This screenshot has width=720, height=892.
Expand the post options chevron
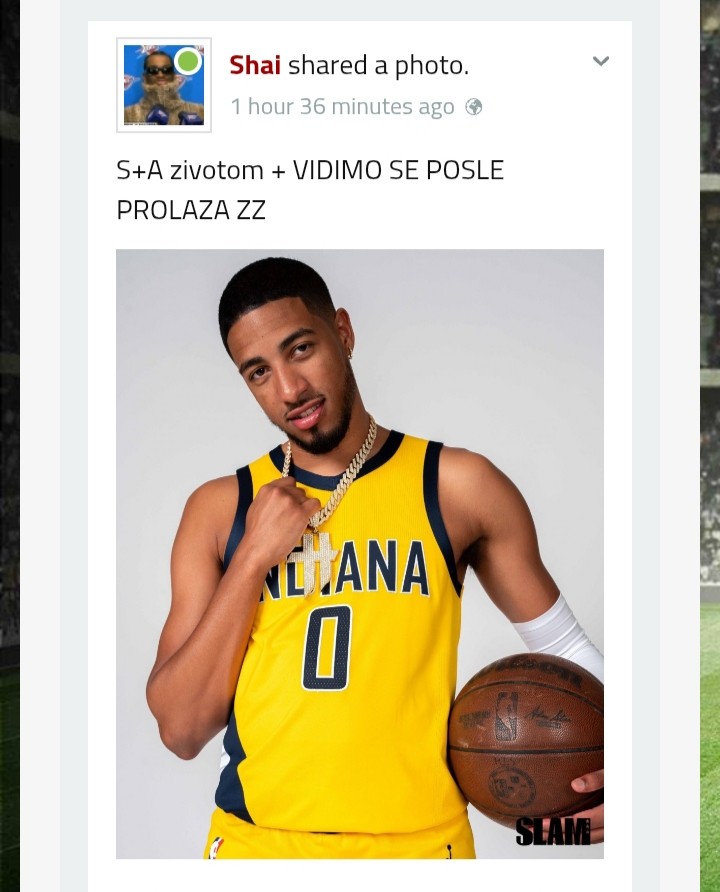pyautogui.click(x=600, y=62)
